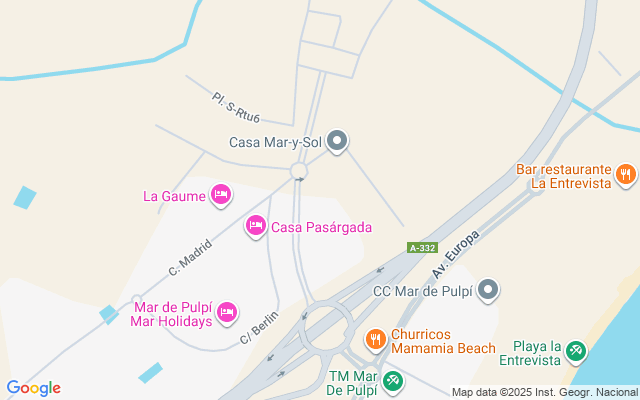Screen dimensions: 640x400
Task: Tap the Casa Pasárgada hotel marker
Action: (256, 227)
